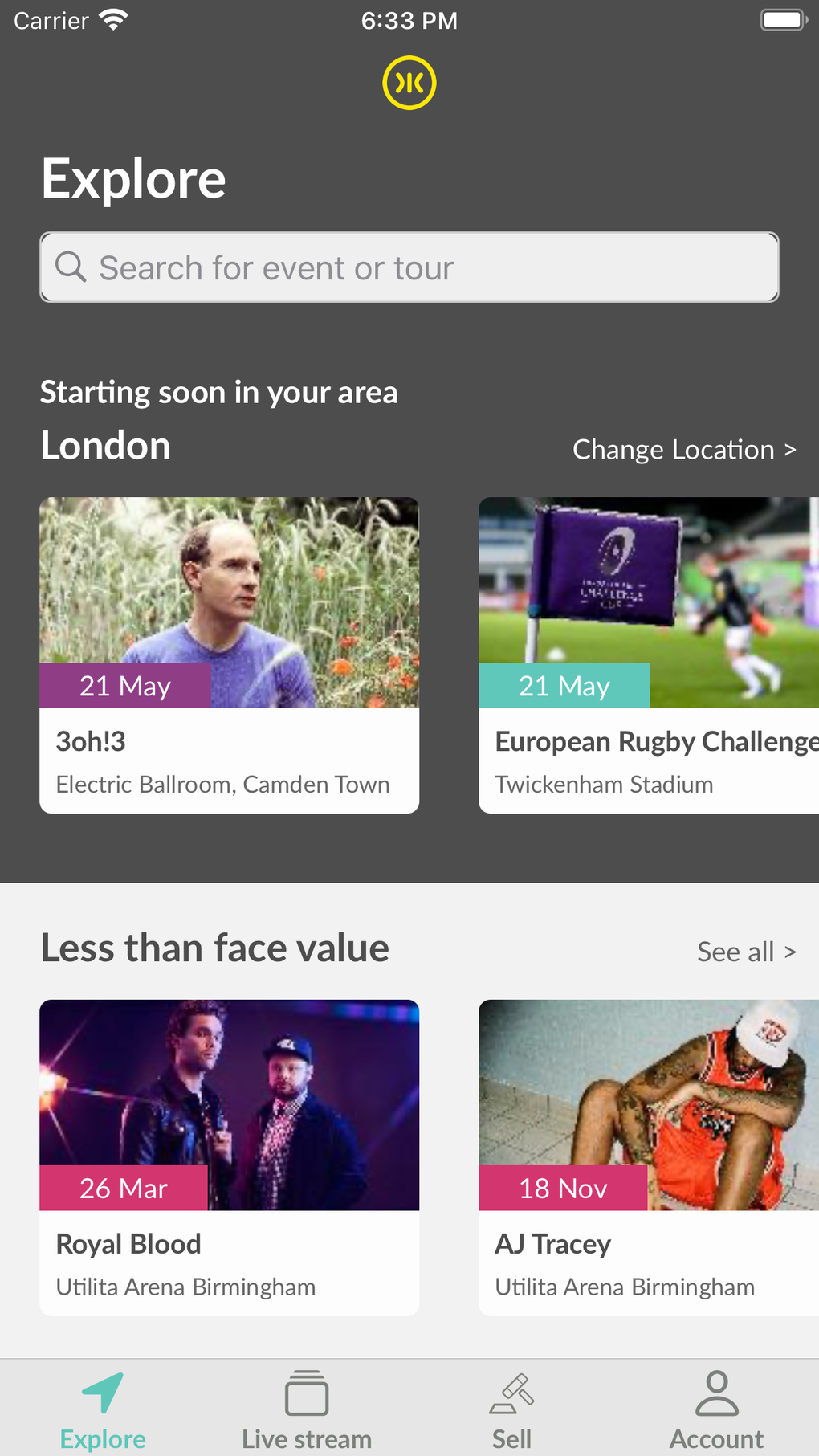Viewport: 819px width, 1456px height.
Task: Go to the Sell tab
Action: [x=511, y=1410]
